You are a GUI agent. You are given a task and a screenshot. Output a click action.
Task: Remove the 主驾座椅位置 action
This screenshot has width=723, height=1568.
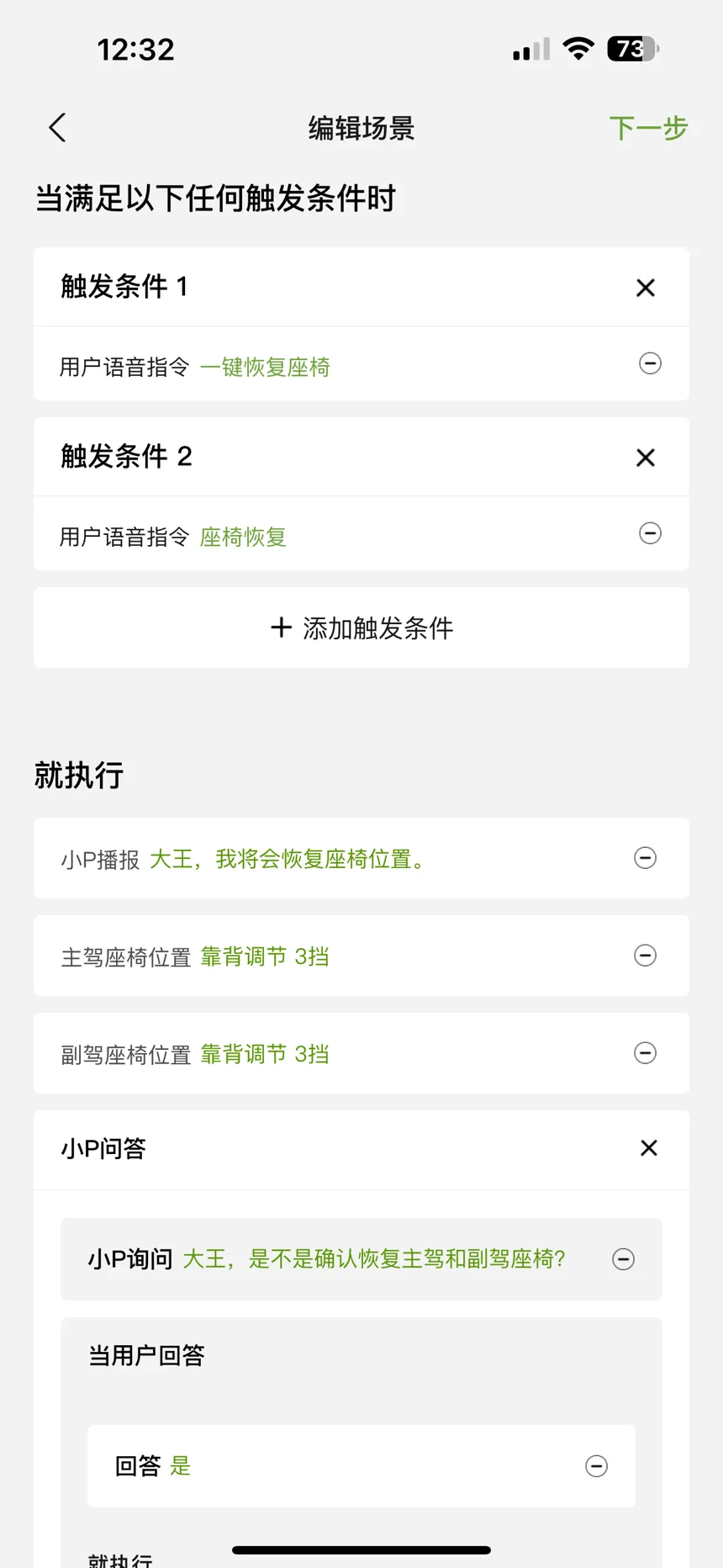[645, 956]
